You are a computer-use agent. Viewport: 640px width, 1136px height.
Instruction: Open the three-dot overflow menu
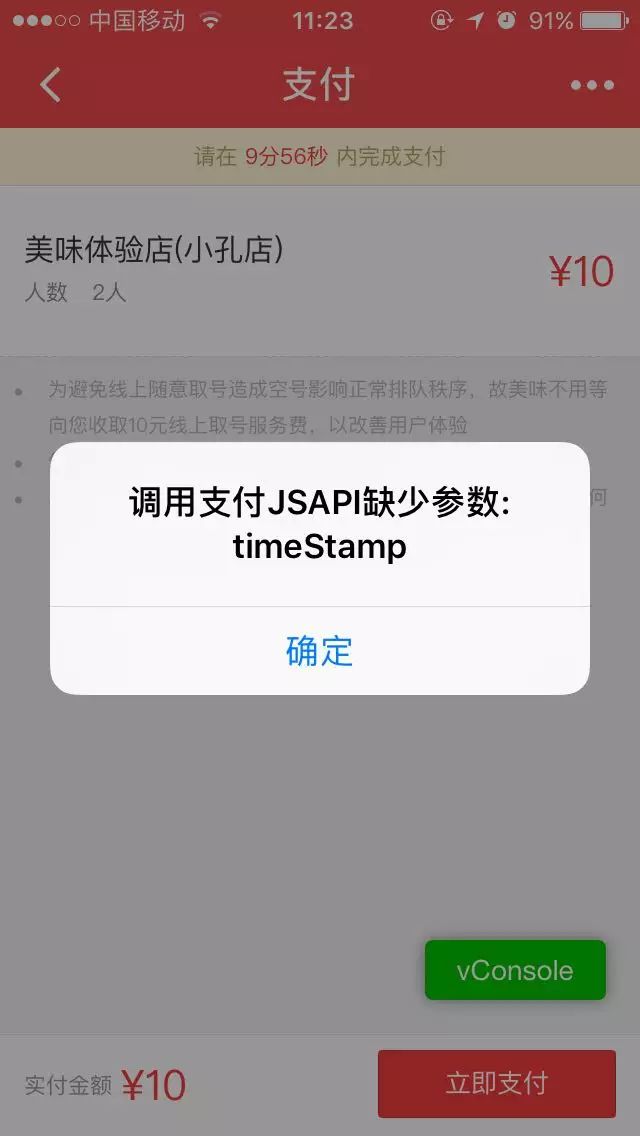591,85
